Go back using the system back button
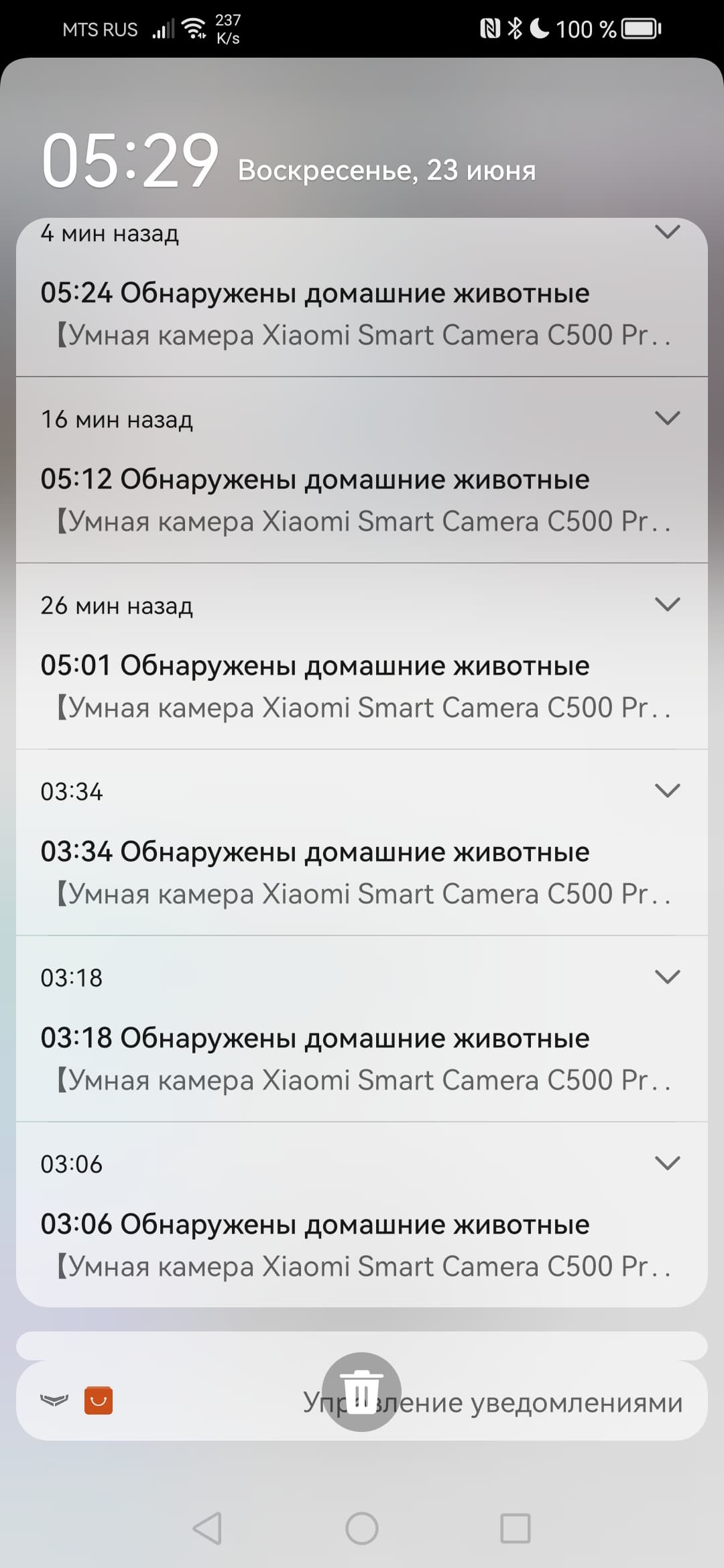724x1568 pixels. (207, 1528)
